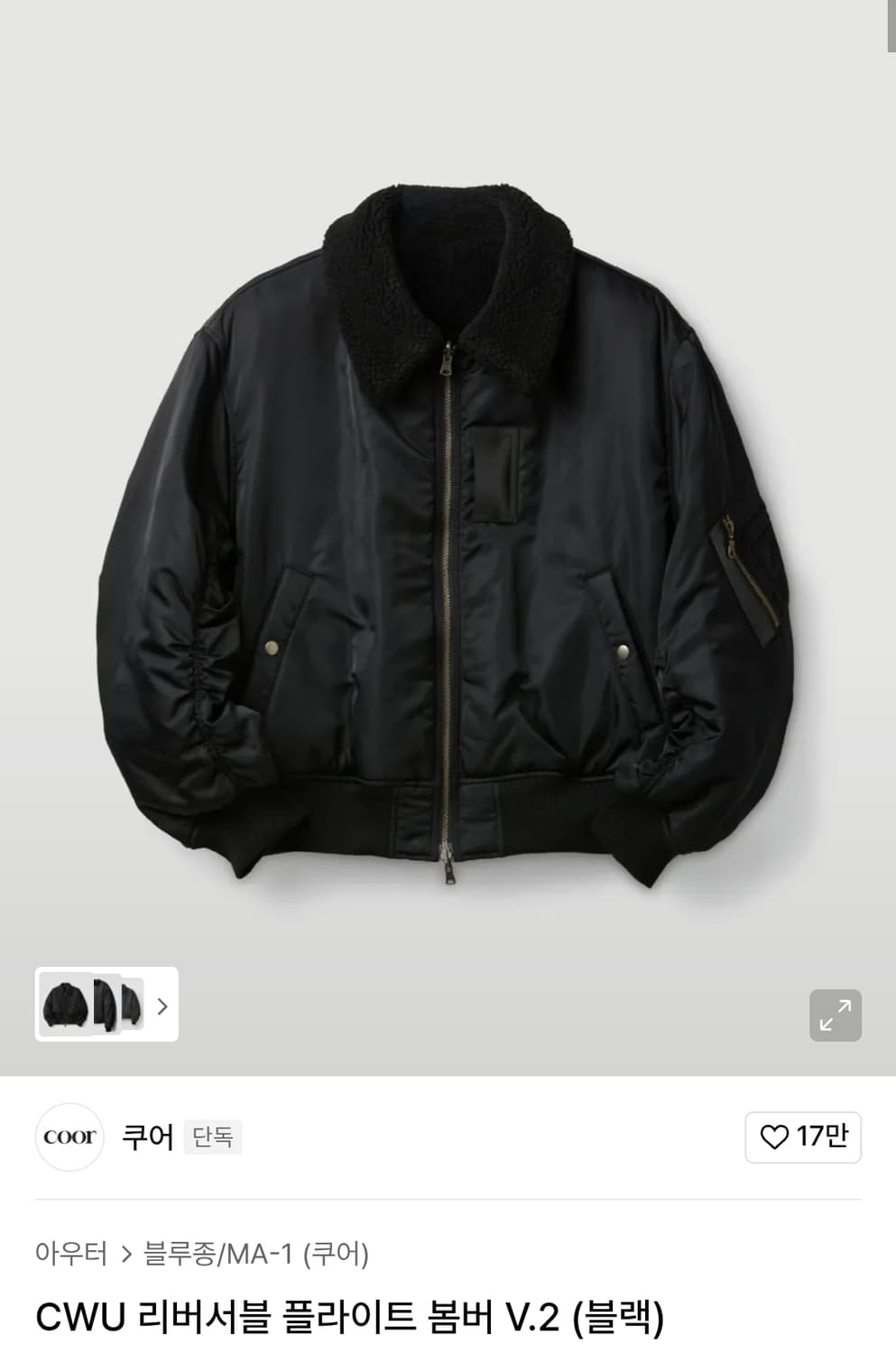Expand the product image to fullscreen
The image size is (896, 1354).
click(x=835, y=1015)
